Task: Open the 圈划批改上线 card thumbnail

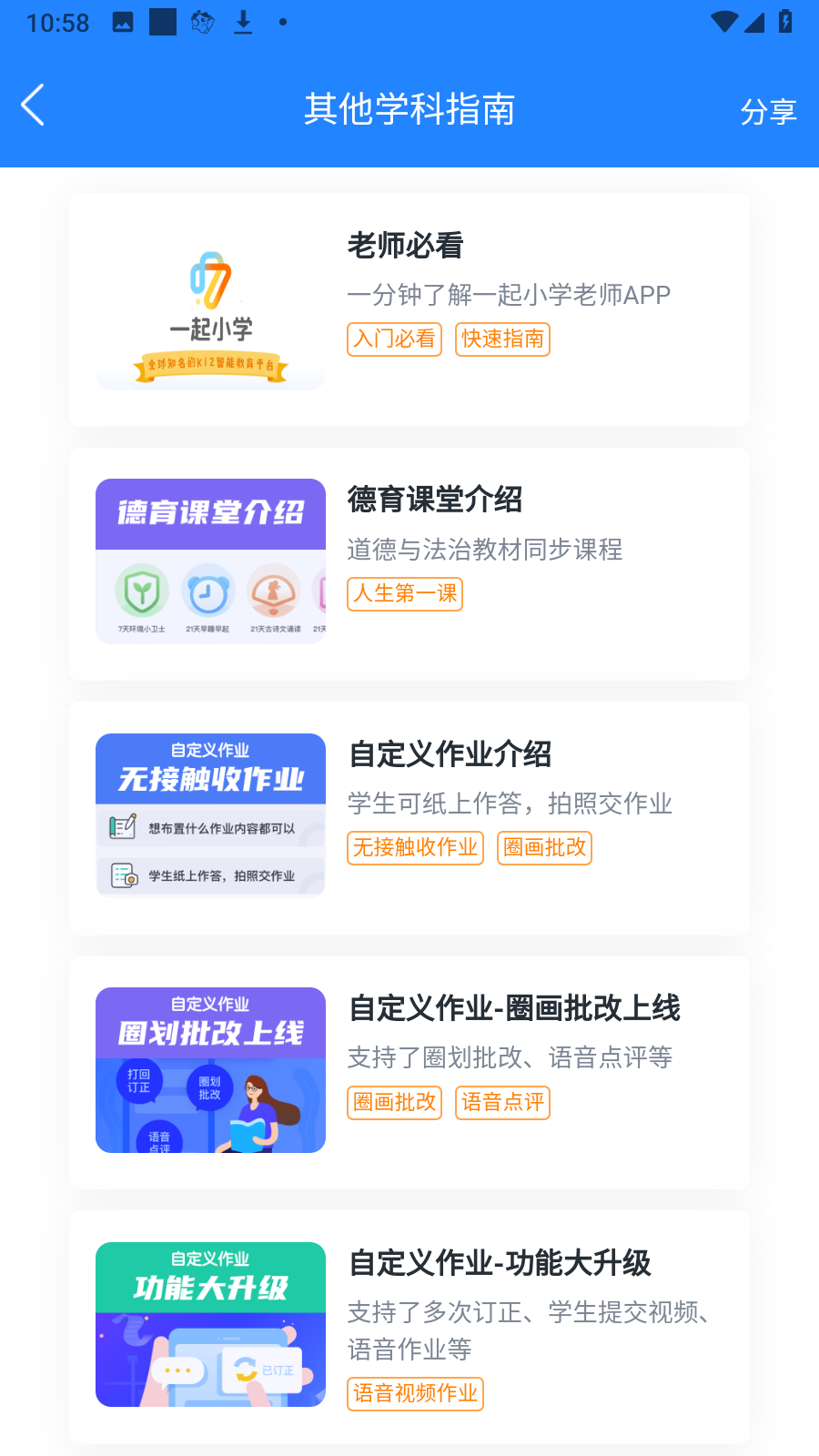Action: [209, 1069]
